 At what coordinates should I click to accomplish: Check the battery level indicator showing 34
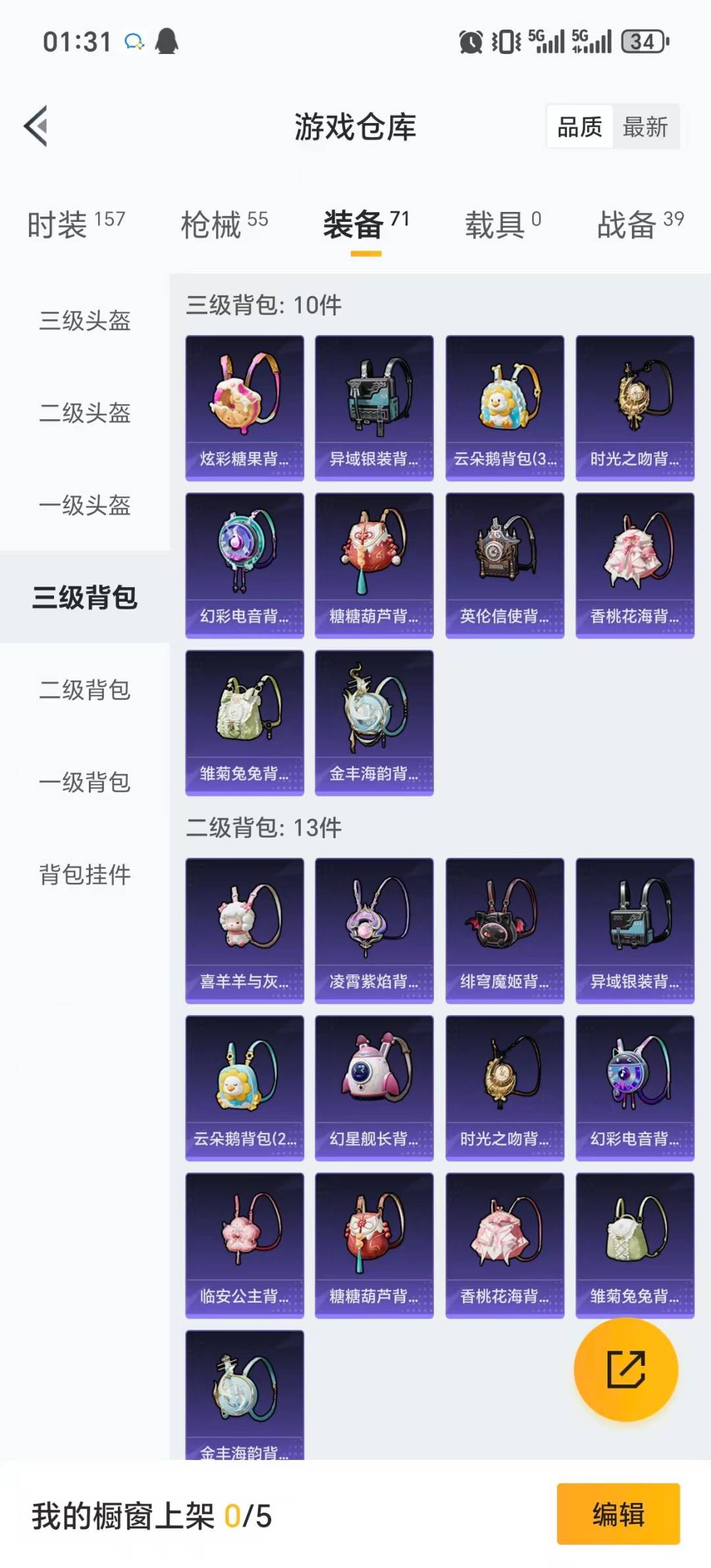click(641, 41)
